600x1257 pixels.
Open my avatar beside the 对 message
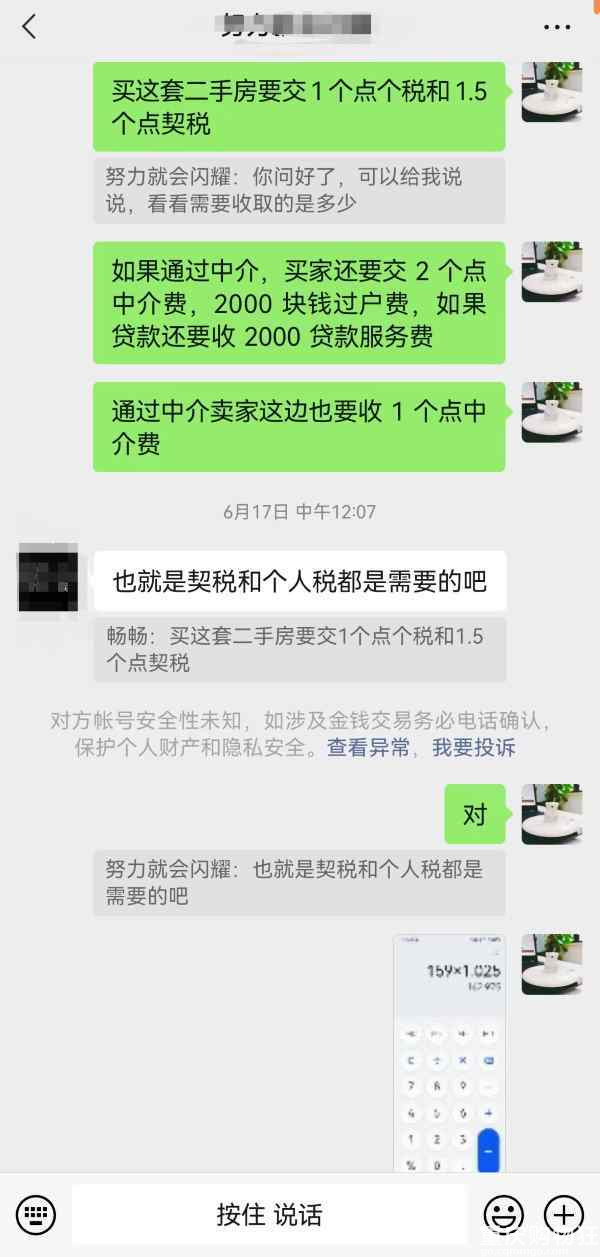(x=551, y=814)
